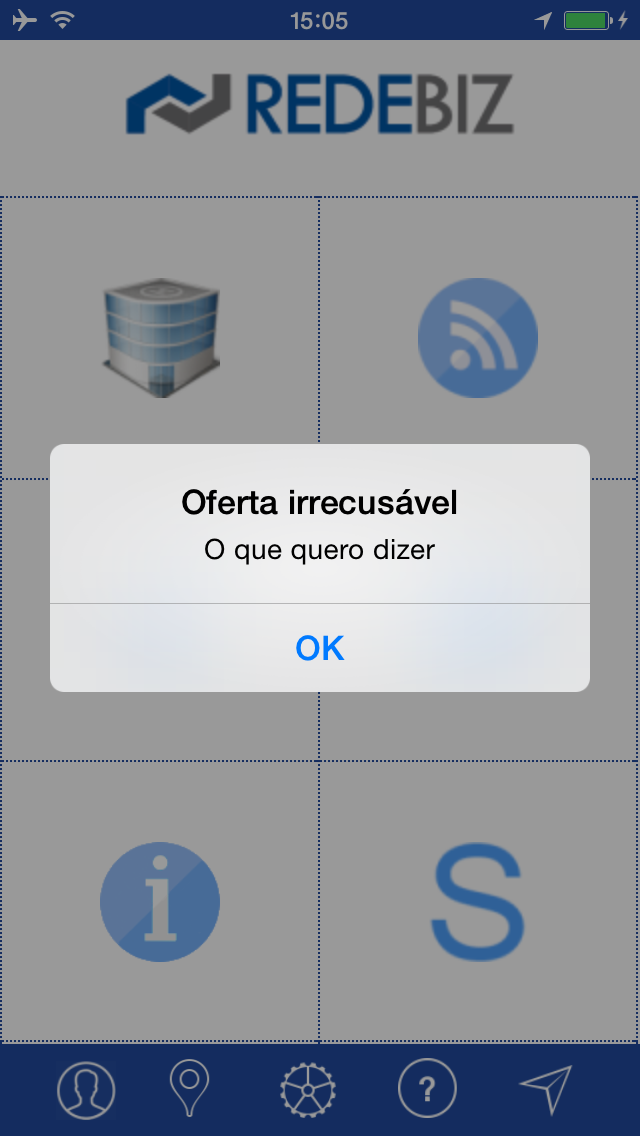Open the blue S tile

click(478, 902)
